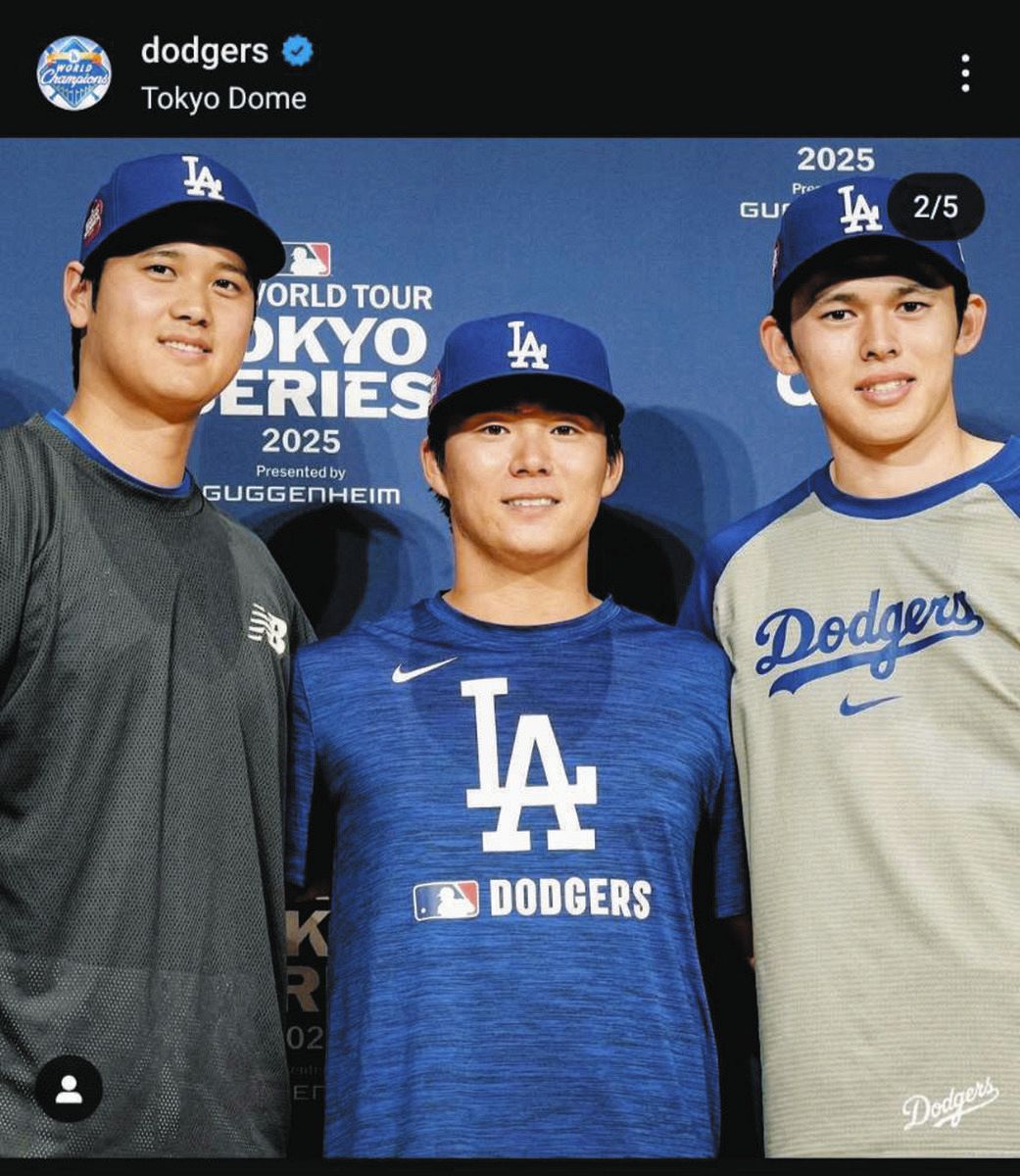Open the dodgers username link
The width and height of the screenshot is (1020, 1176).
click(204, 51)
